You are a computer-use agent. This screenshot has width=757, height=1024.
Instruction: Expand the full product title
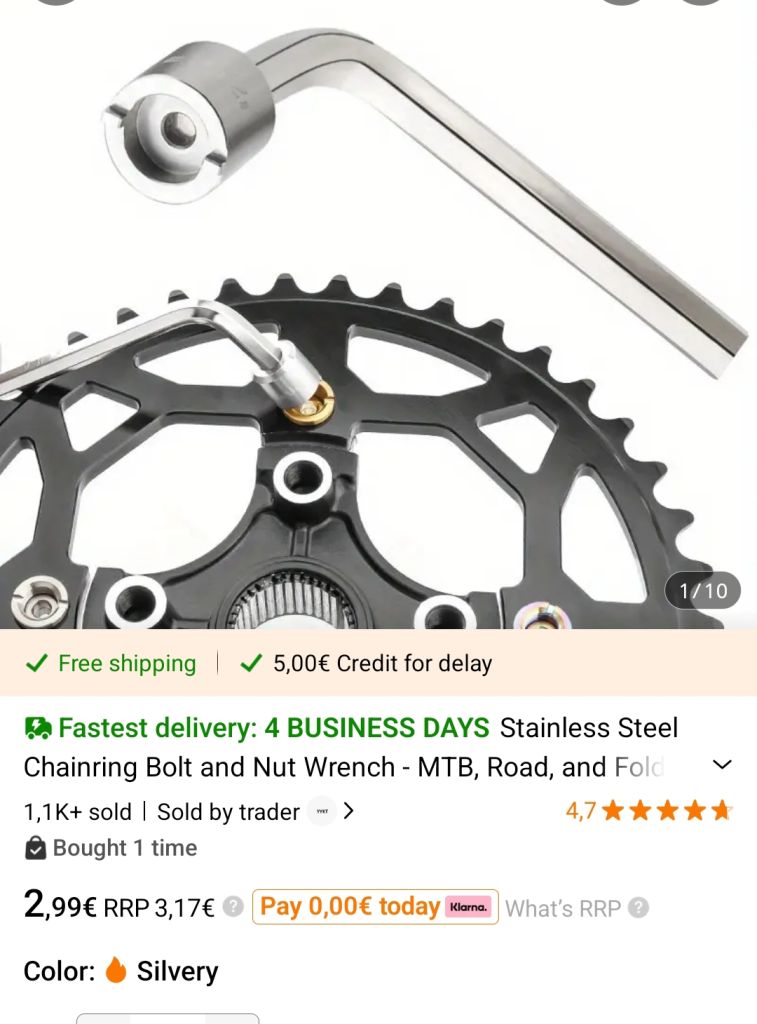click(721, 766)
